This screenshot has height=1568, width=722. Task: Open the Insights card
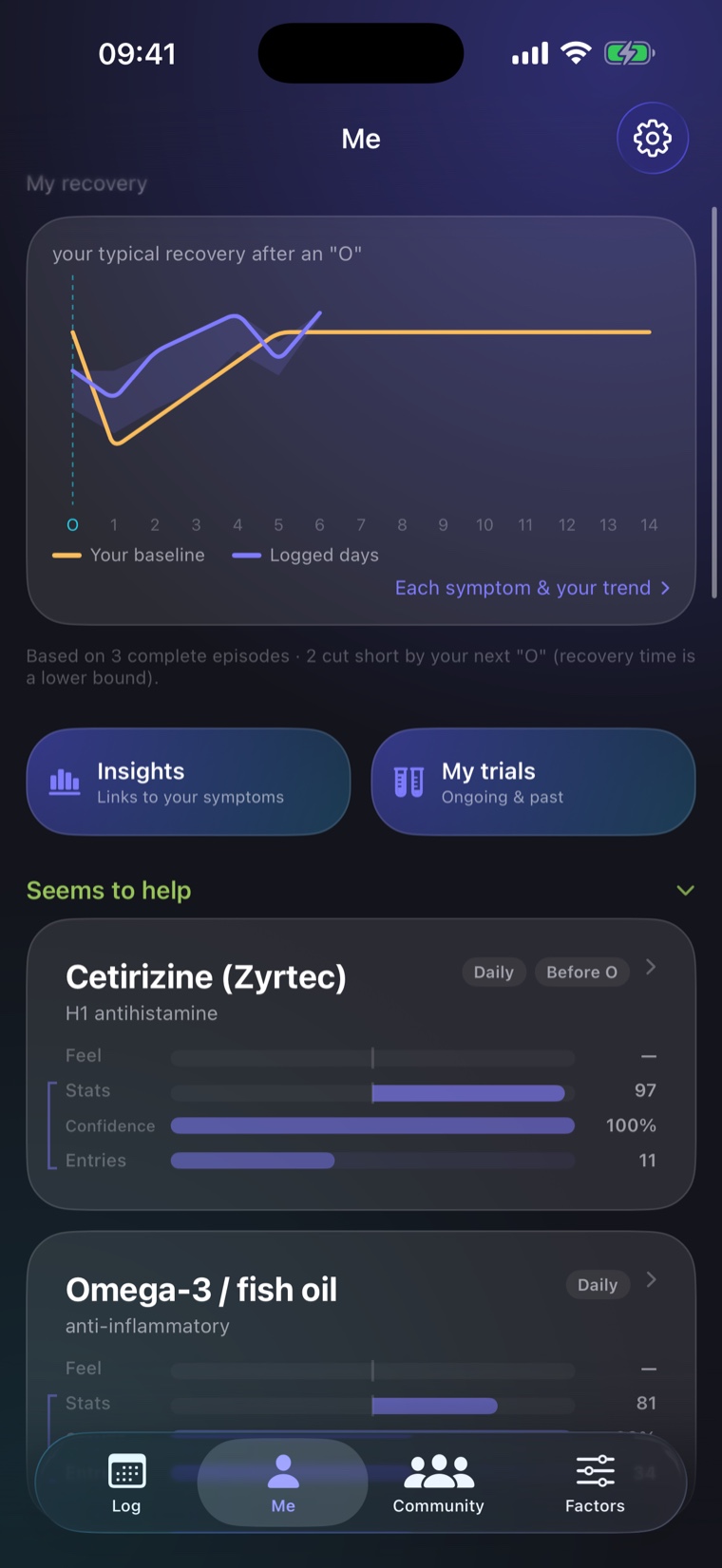point(188,782)
